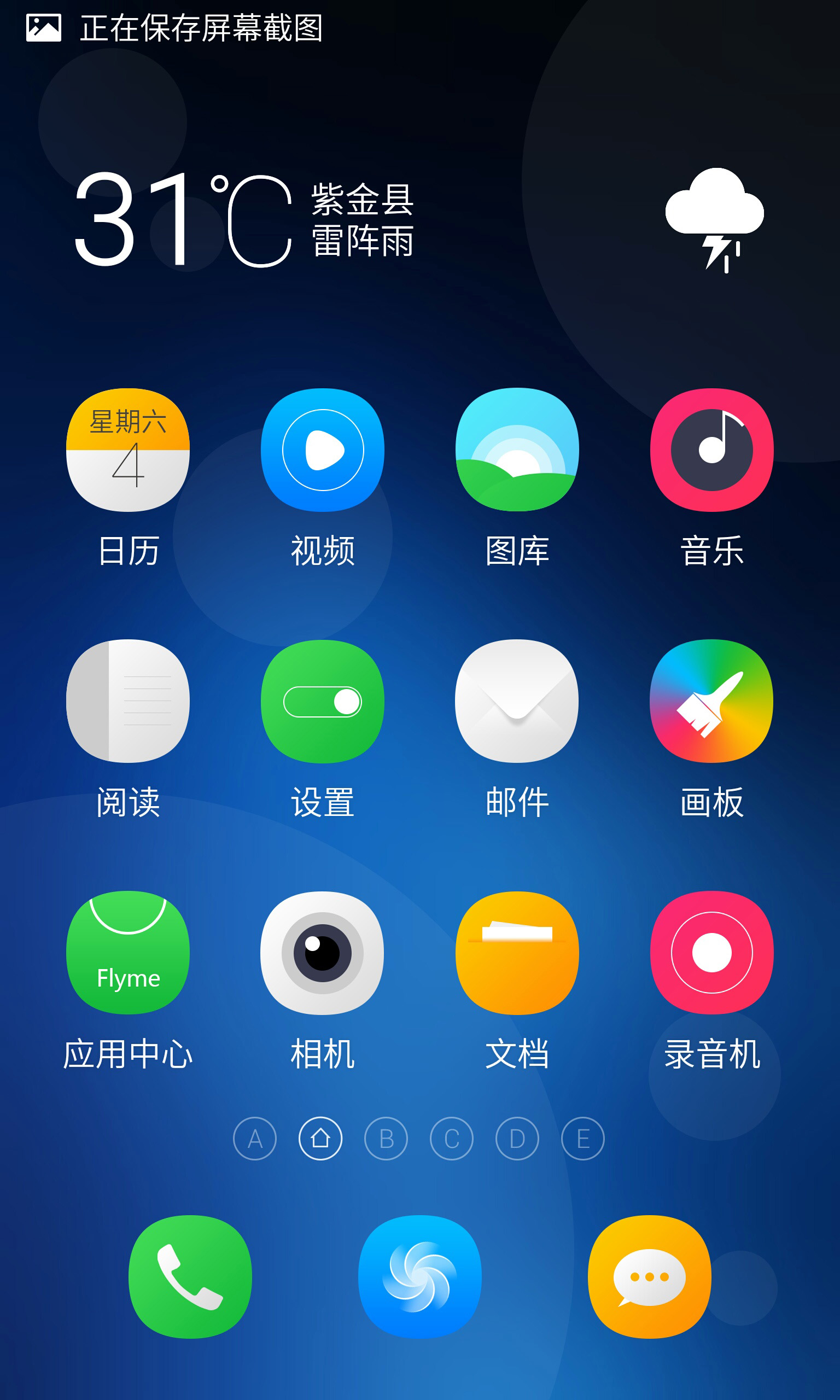Viewport: 840px width, 1400px height.
Task: Start the 录音机 recorder app
Action: click(x=711, y=953)
